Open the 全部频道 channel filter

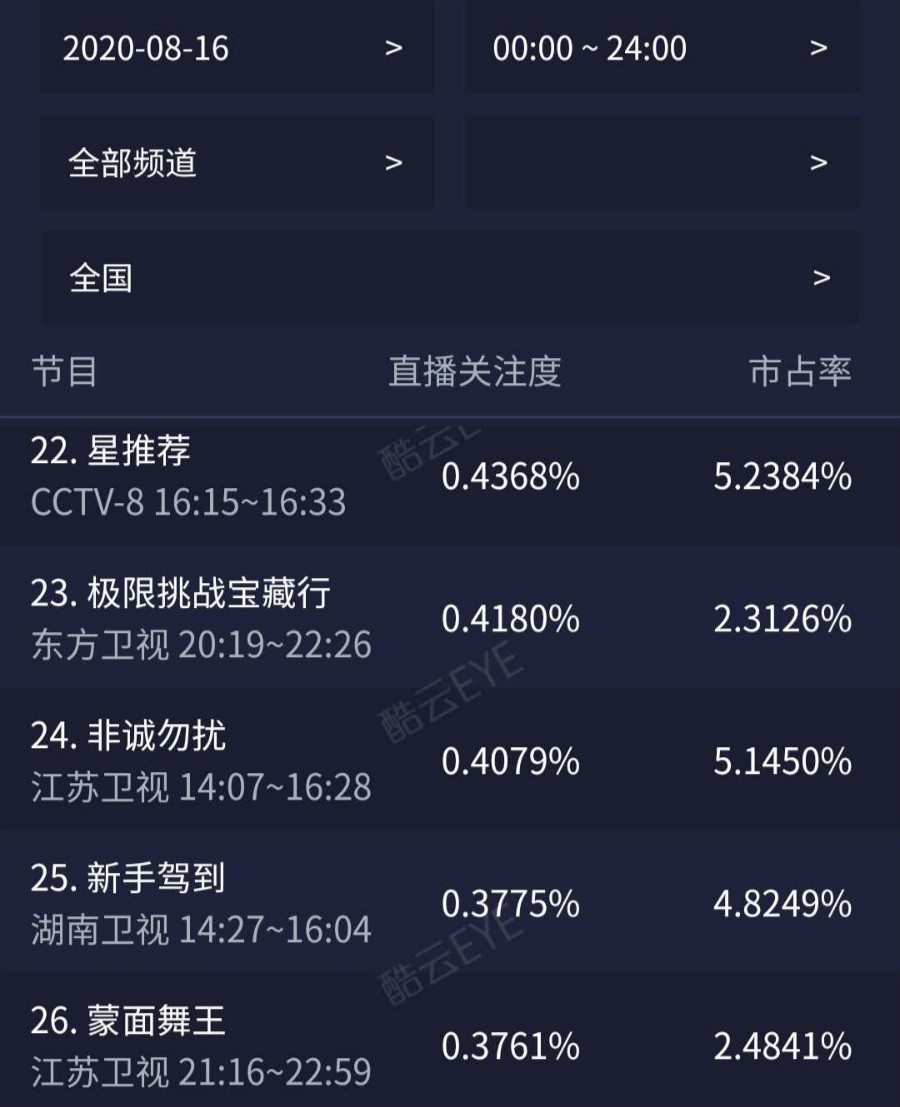[237, 163]
